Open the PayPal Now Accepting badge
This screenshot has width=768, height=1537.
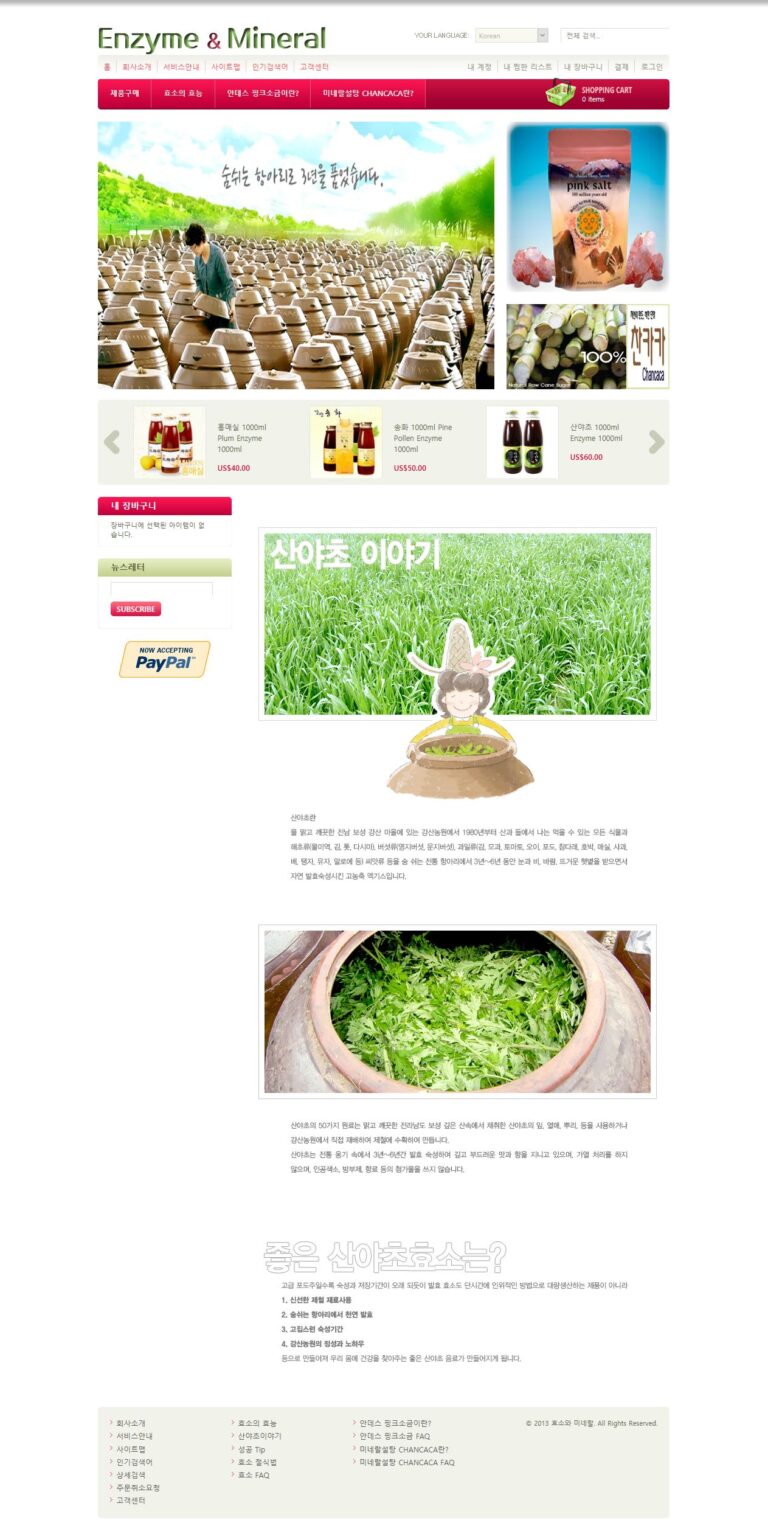165,659
